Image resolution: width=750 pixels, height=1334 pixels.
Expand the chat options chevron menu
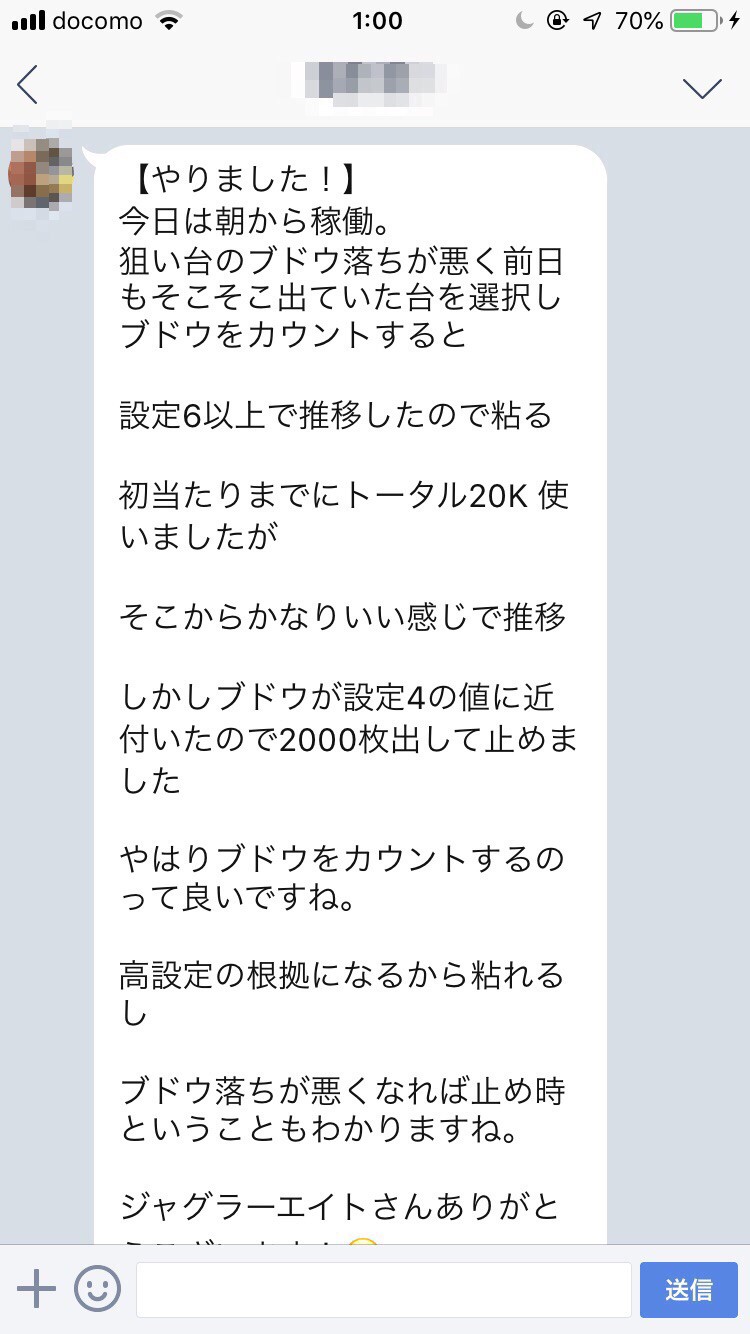point(702,88)
